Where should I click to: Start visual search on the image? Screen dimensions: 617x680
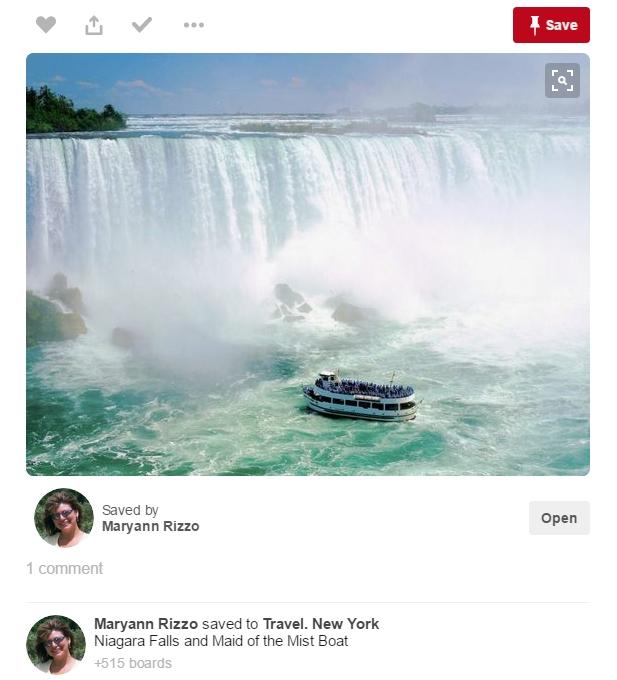[562, 81]
